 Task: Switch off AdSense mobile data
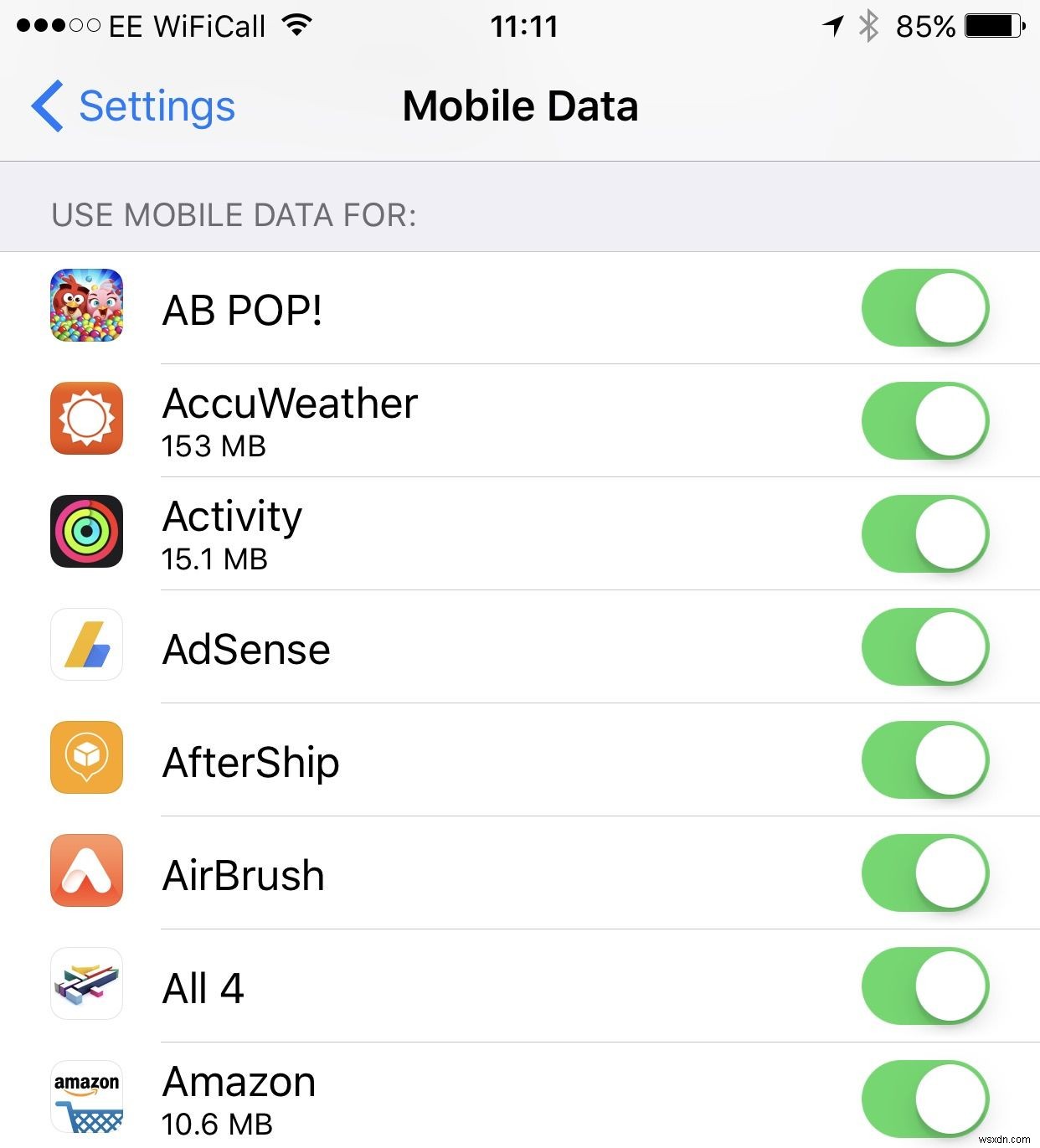(924, 646)
